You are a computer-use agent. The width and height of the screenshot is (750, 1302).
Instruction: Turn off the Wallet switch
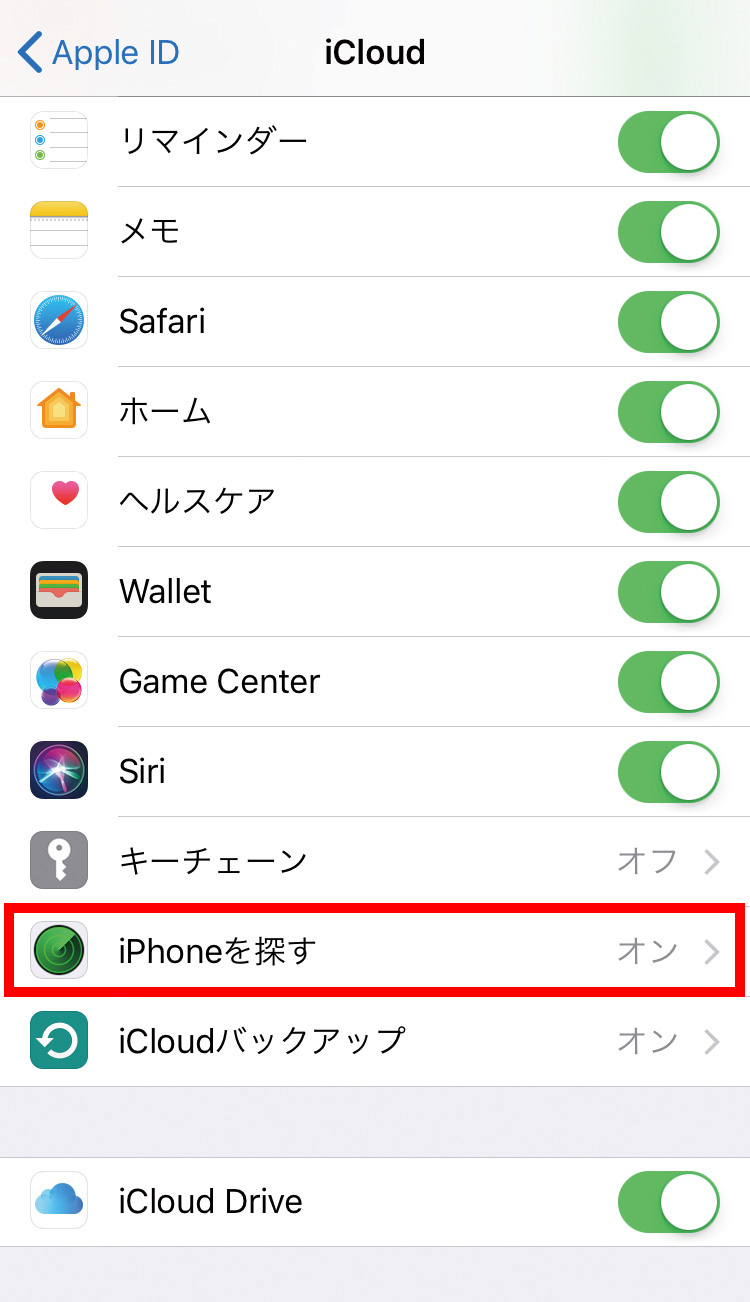pyautogui.click(x=669, y=592)
